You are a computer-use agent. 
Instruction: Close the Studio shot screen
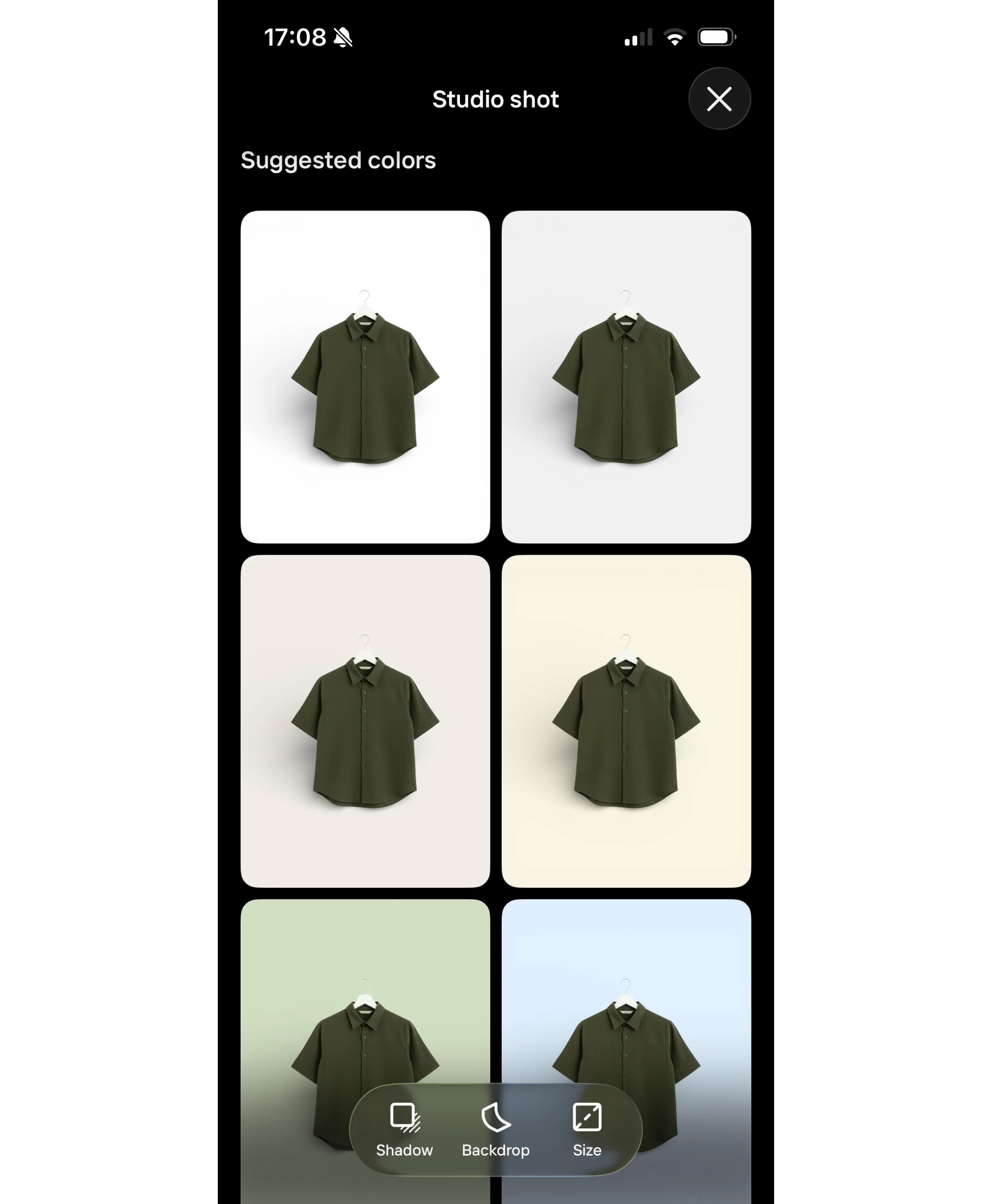[x=719, y=99]
